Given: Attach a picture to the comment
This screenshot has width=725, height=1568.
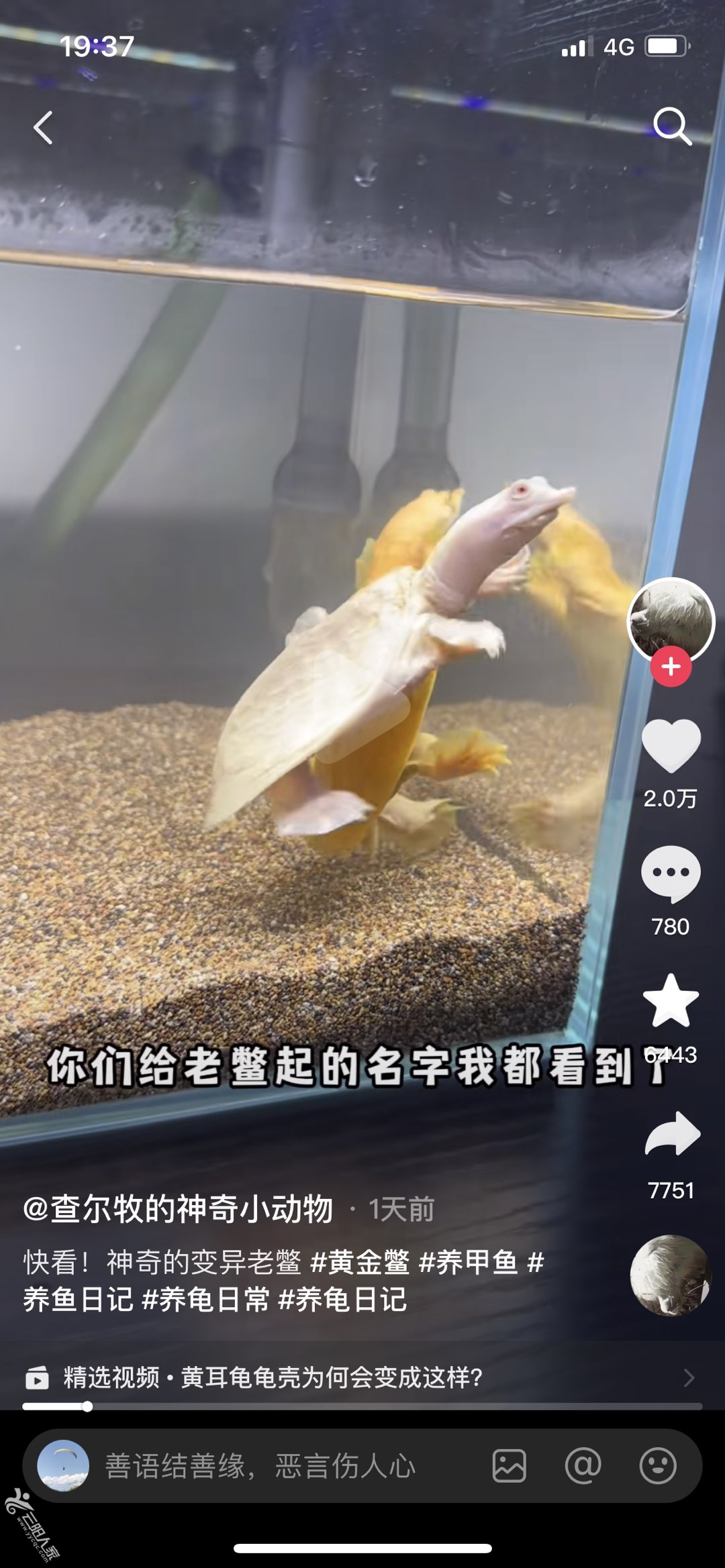Looking at the screenshot, I should pyautogui.click(x=510, y=1465).
